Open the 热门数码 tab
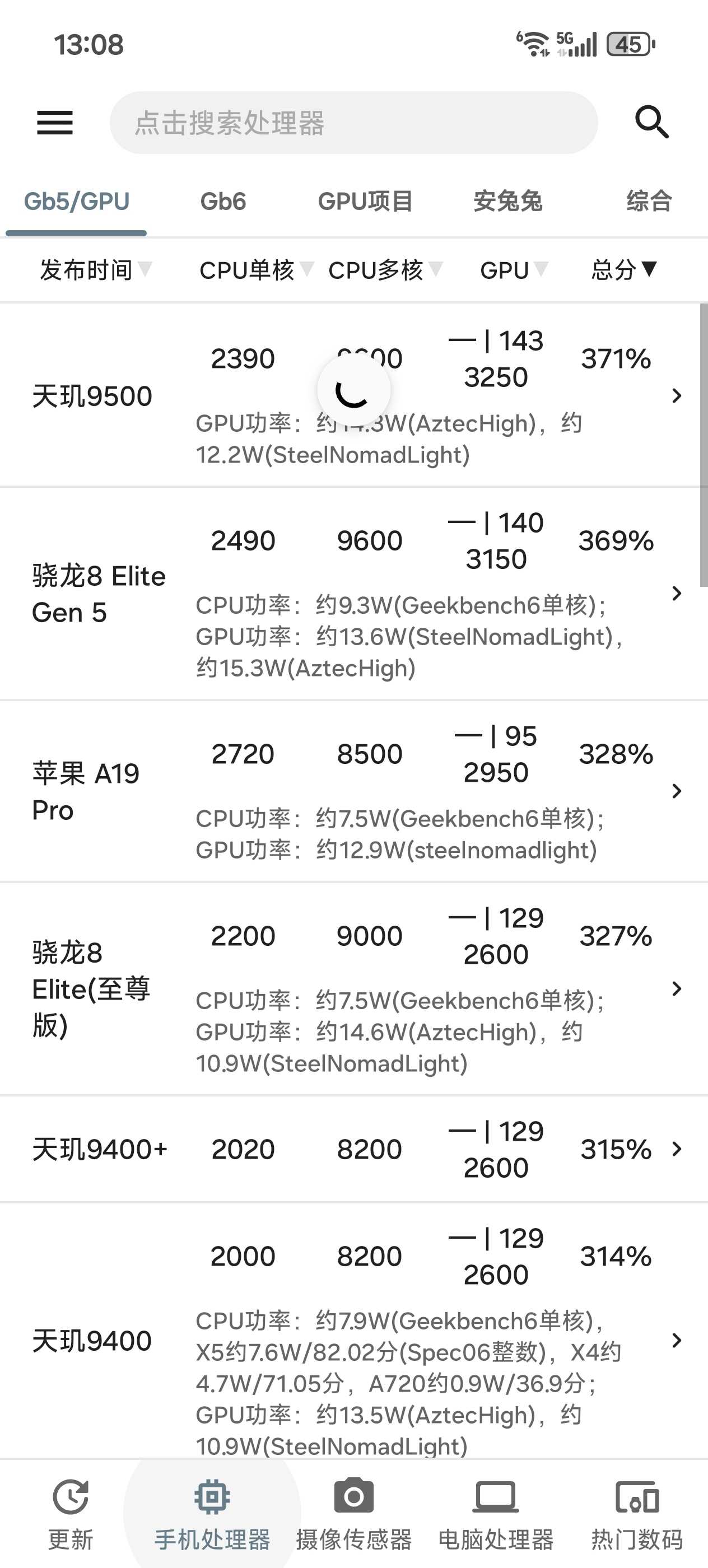The height and width of the screenshot is (1568, 708). pos(637,1513)
